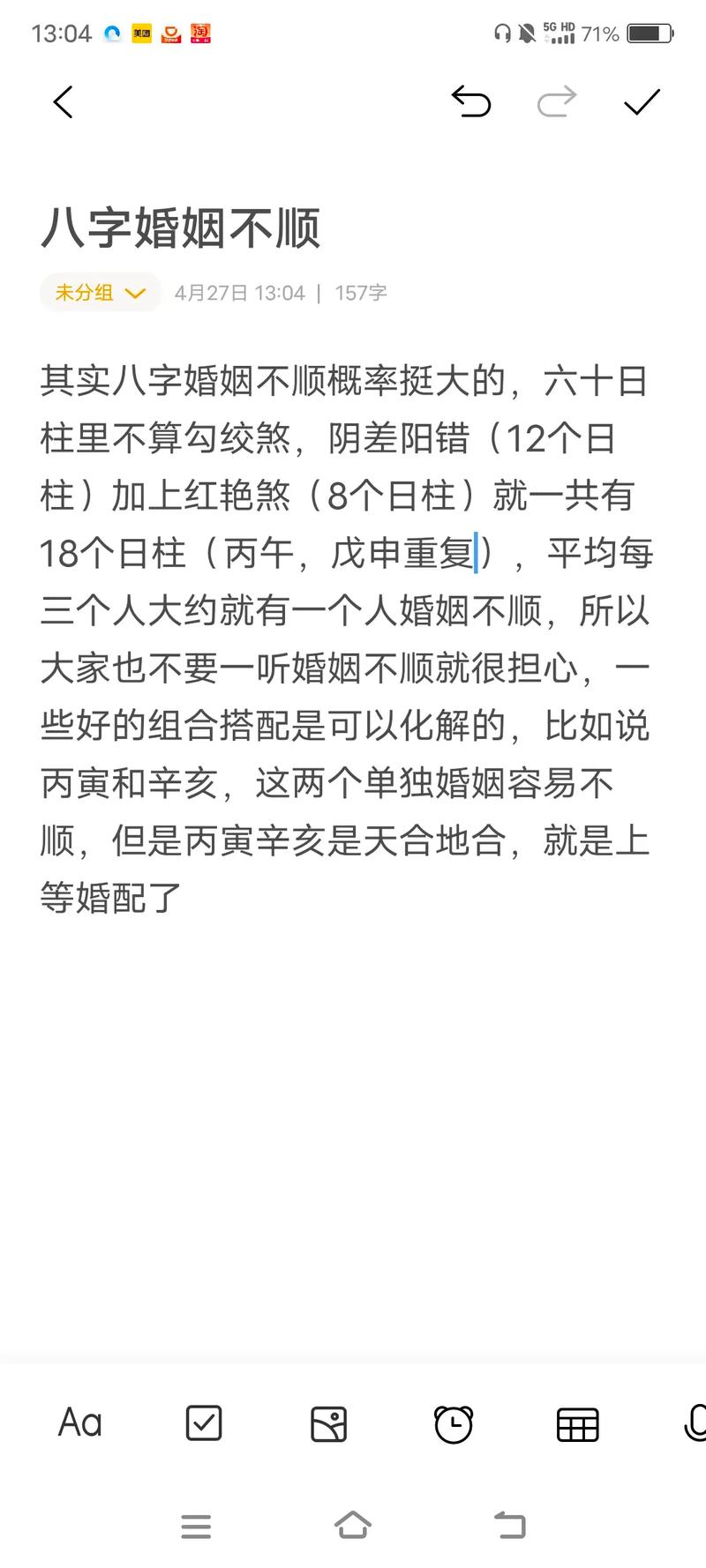
Task: Insert an image into the note
Action: (329, 1424)
